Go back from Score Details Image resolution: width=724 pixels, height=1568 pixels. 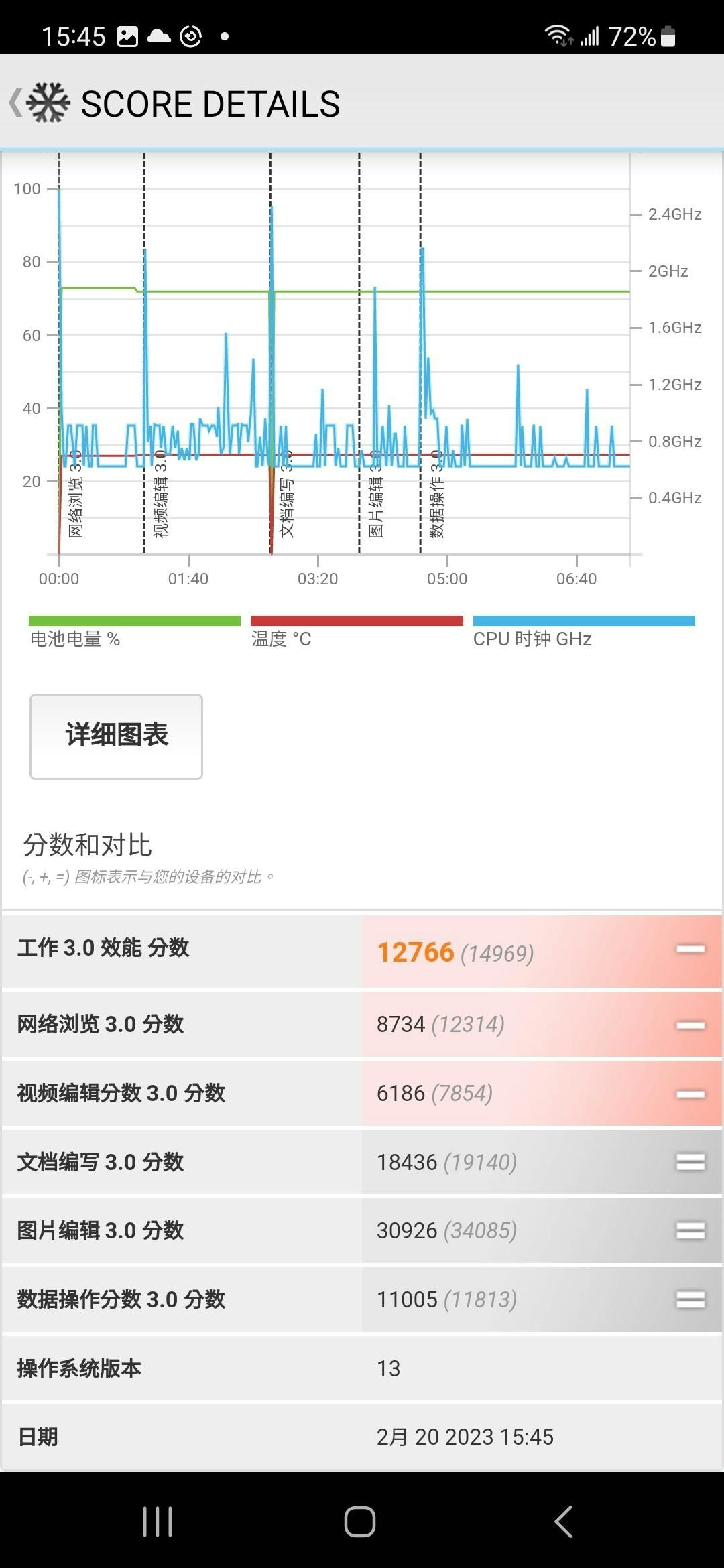tap(16, 103)
